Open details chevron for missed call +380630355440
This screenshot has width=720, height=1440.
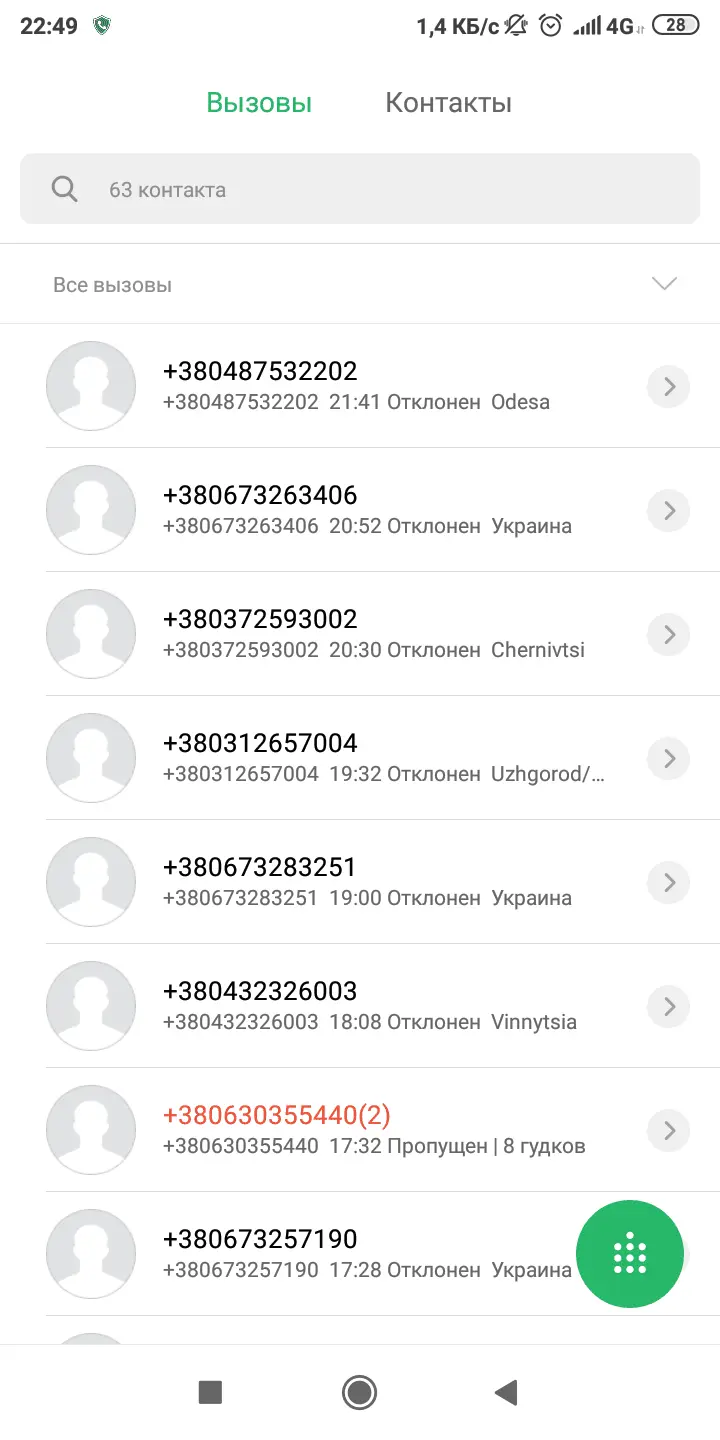point(668,1130)
